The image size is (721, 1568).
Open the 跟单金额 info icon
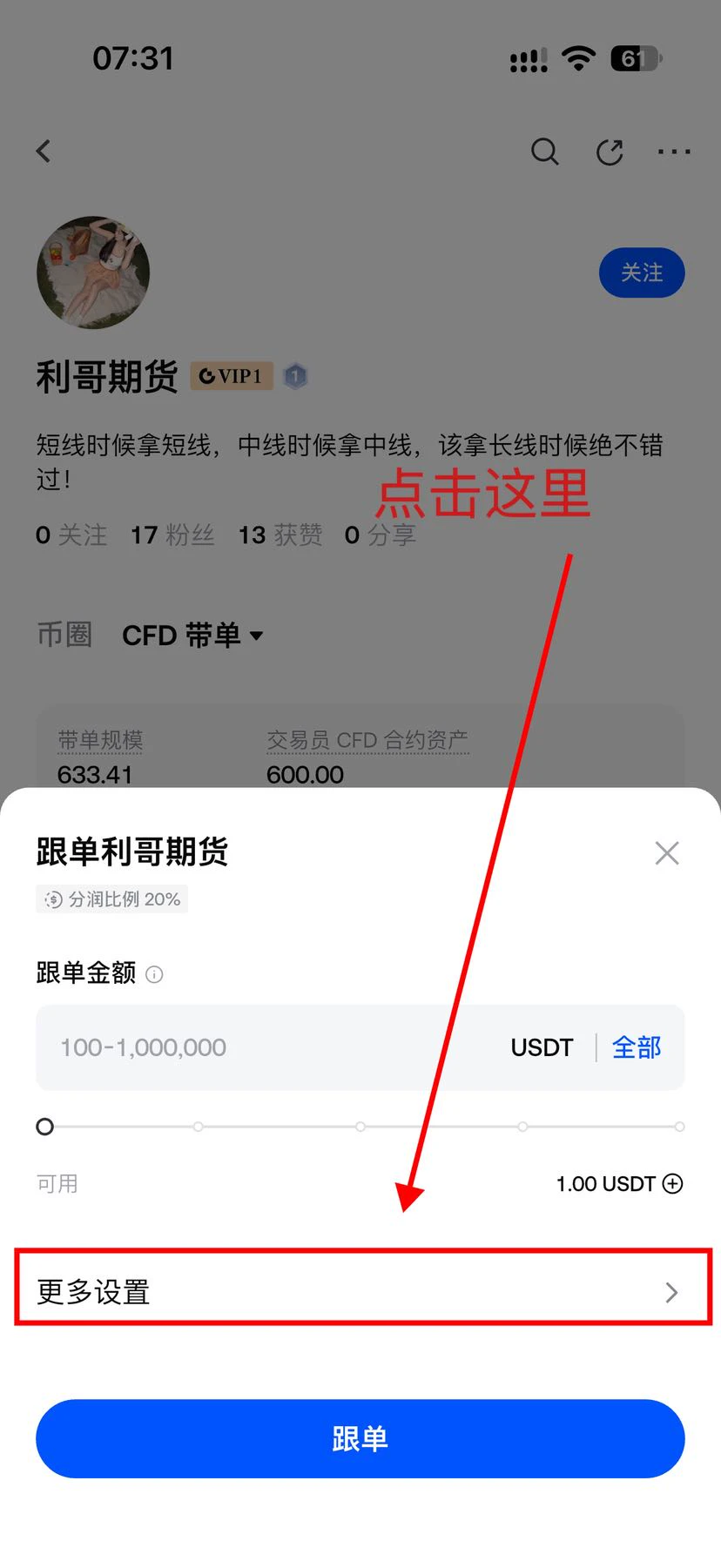click(x=154, y=974)
